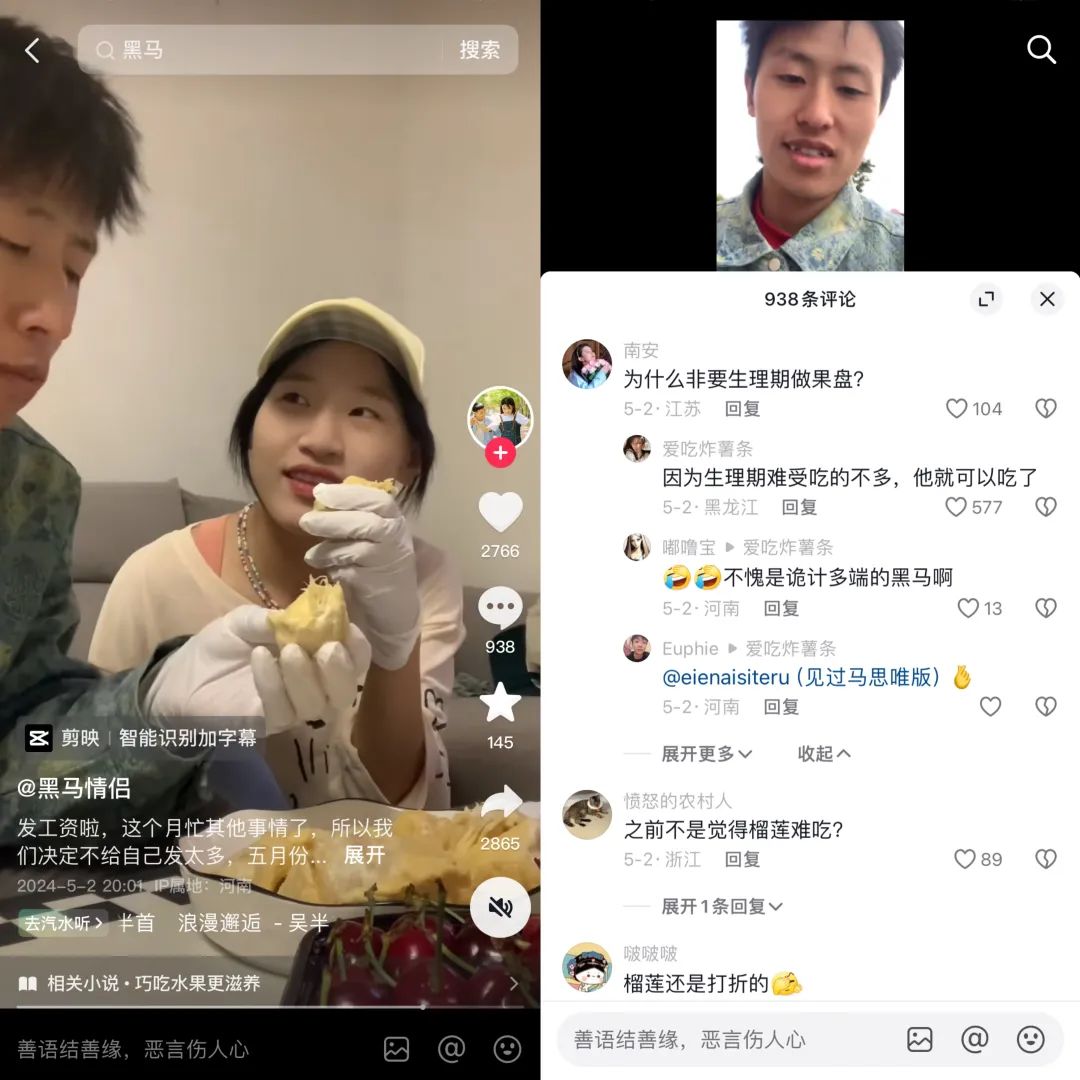Expand the caption with 展开
Screen dimensions: 1080x1080
pyautogui.click(x=364, y=856)
